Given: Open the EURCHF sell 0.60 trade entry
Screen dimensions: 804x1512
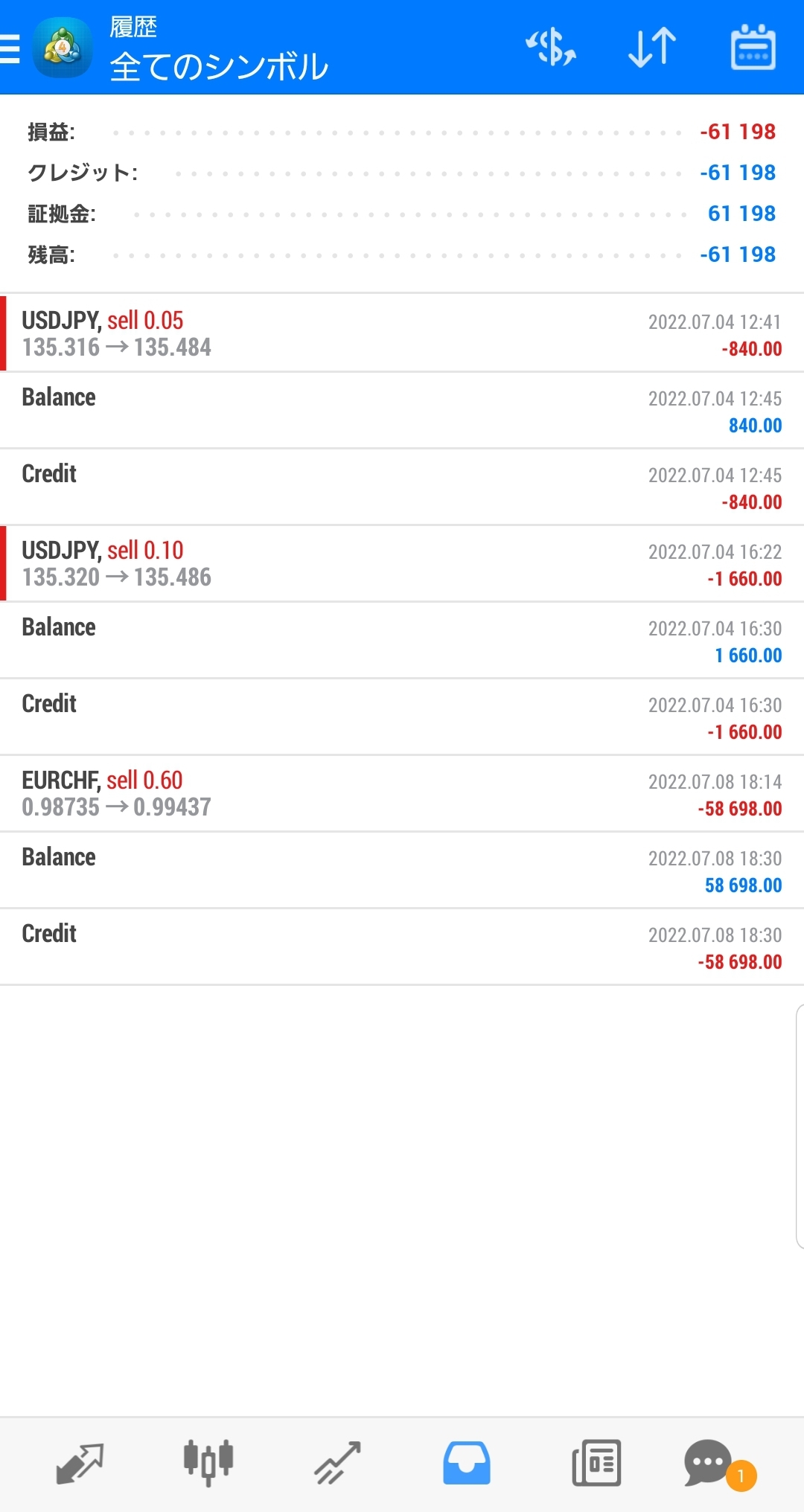Looking at the screenshot, I should point(402,793).
